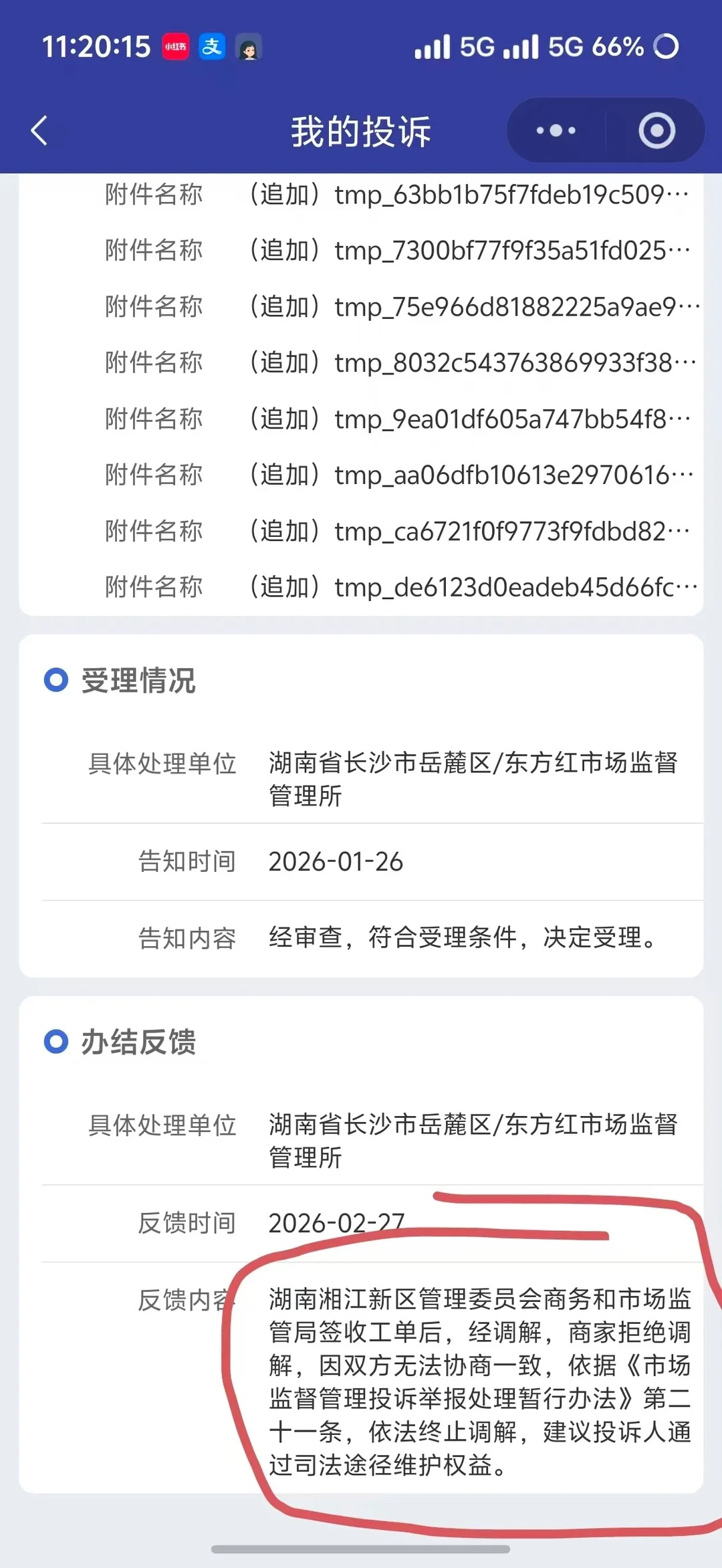Image resolution: width=722 pixels, height=1568 pixels.
Task: Tap the Alipay icon in the status bar
Action: (213, 47)
